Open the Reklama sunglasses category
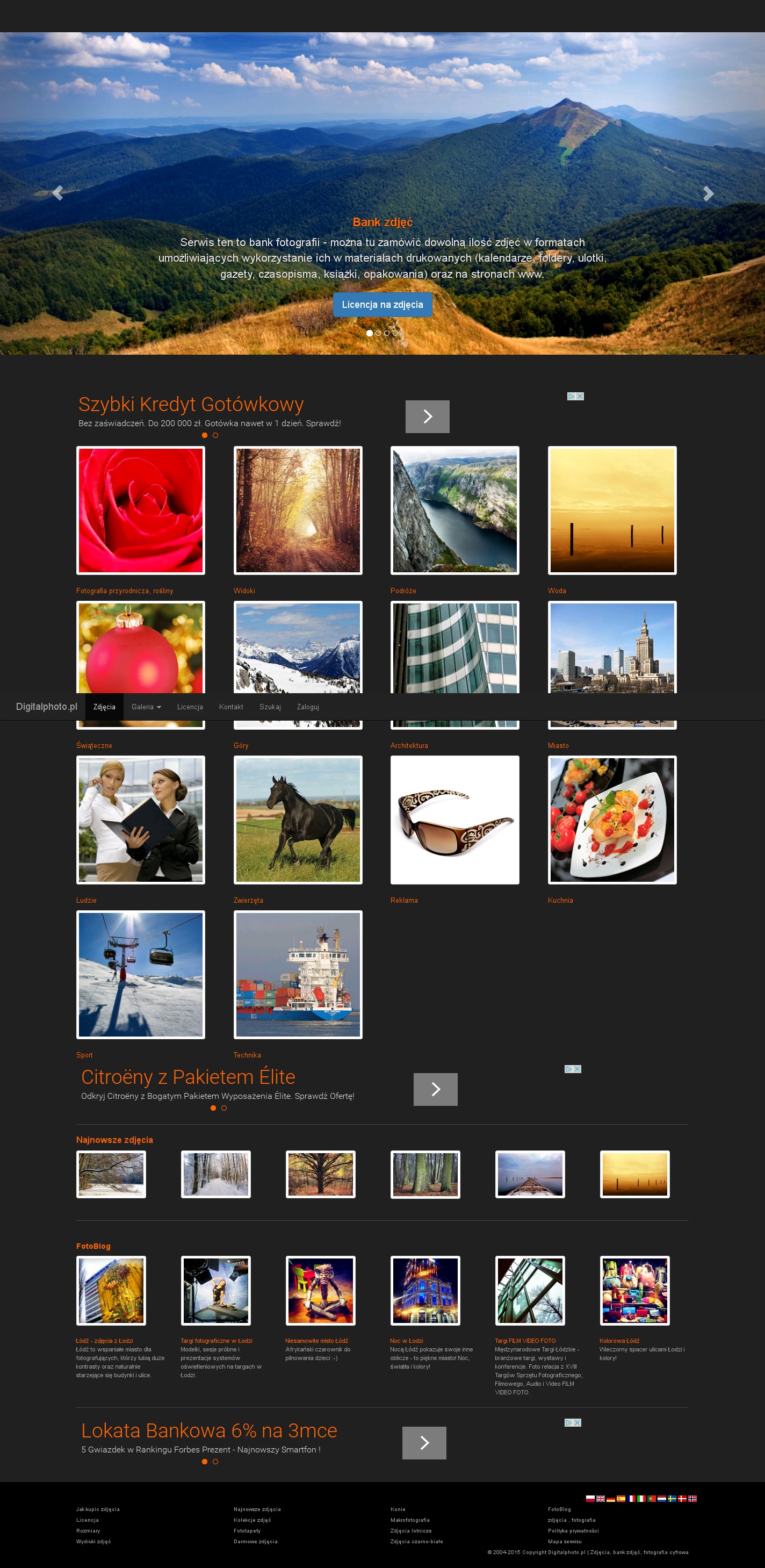This screenshot has height=1568, width=765. click(x=454, y=819)
